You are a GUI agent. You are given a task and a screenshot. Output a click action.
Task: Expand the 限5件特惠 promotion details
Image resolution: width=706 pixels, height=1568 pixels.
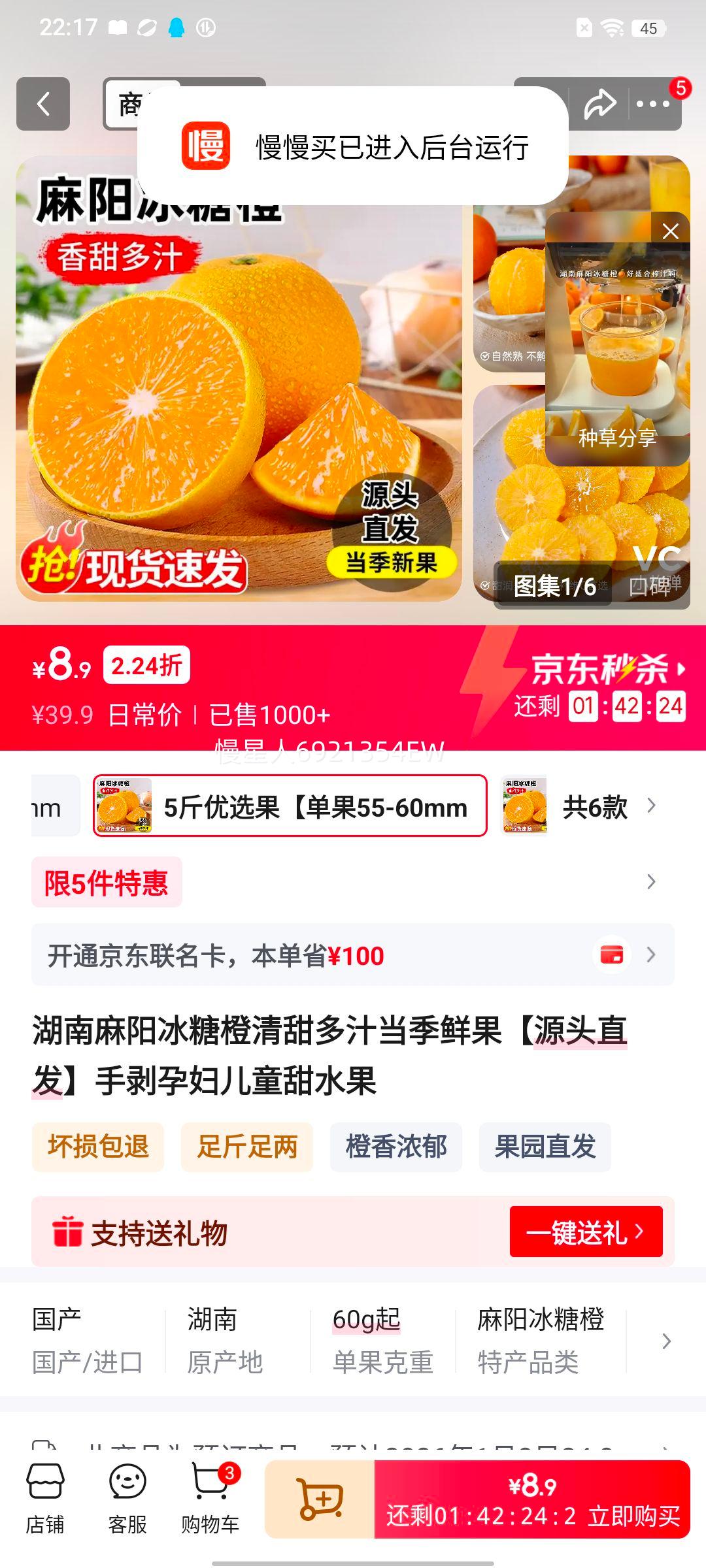pyautogui.click(x=650, y=882)
